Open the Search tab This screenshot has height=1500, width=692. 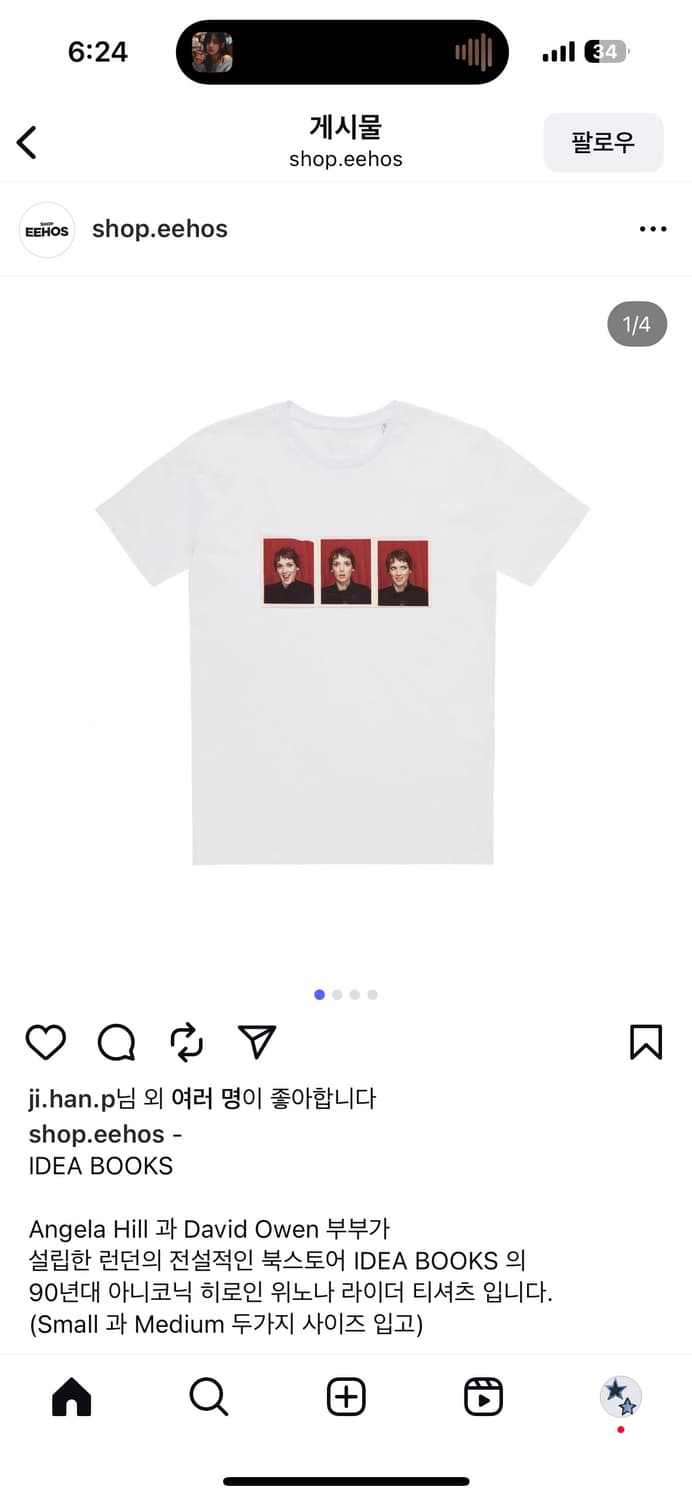pos(208,1397)
